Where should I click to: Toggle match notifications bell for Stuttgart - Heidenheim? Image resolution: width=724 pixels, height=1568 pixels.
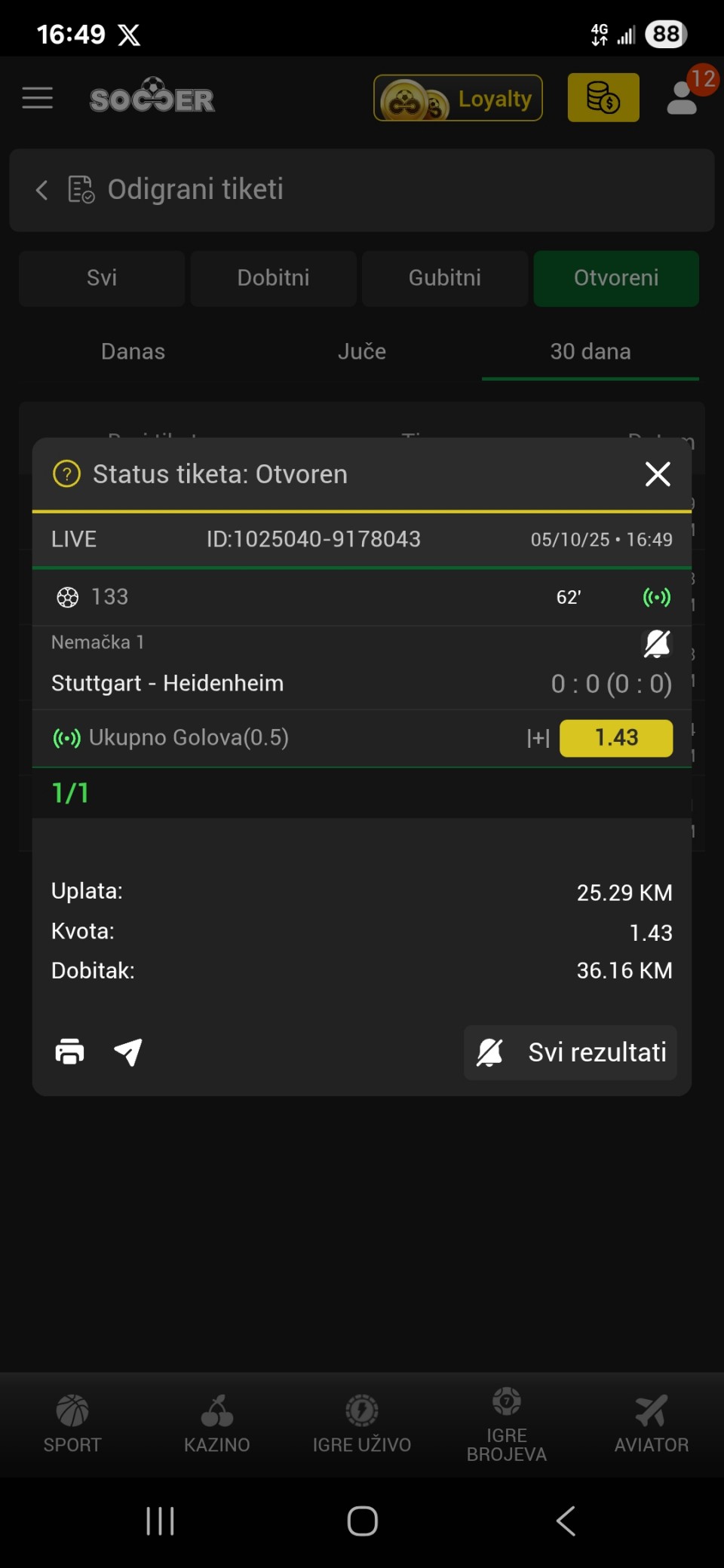[x=656, y=644]
